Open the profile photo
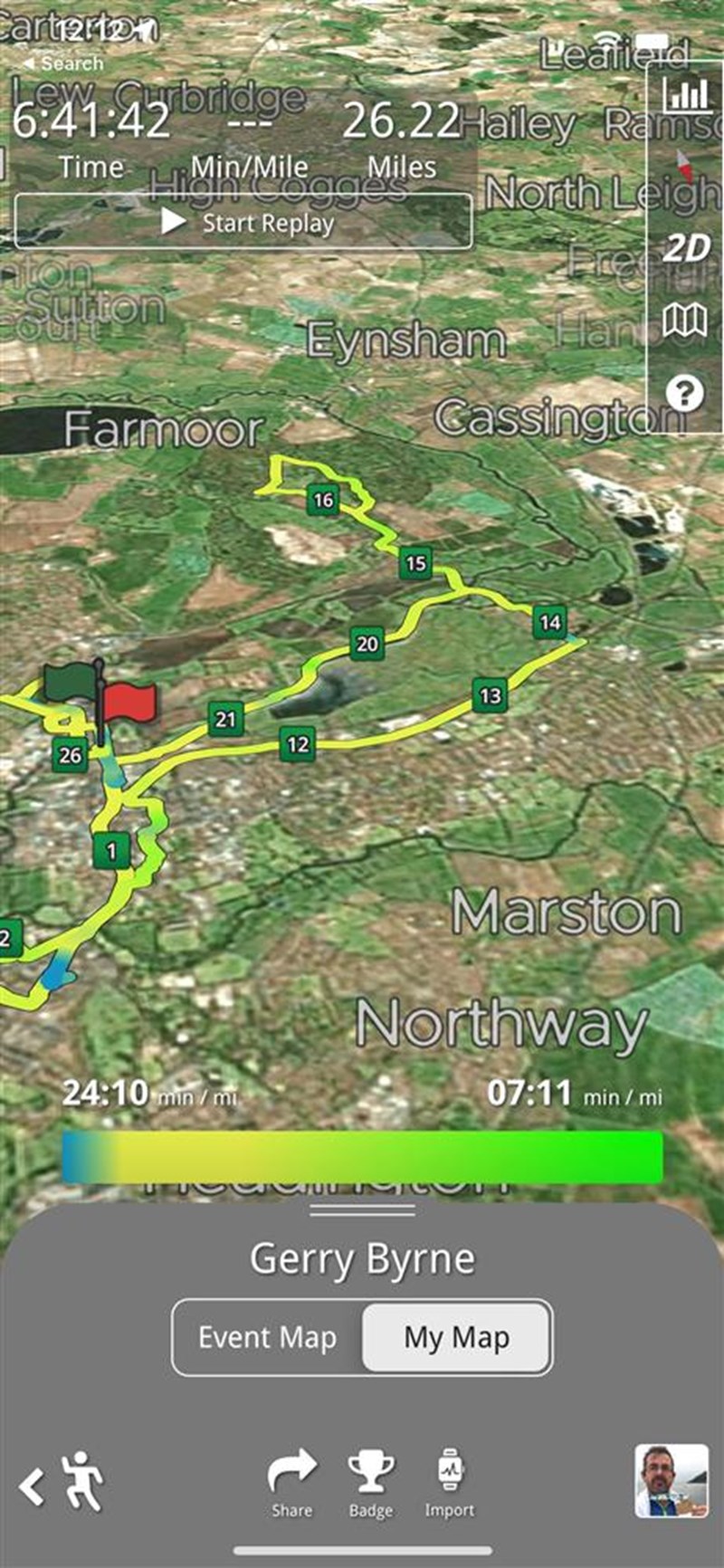This screenshot has width=724, height=1568. tap(672, 1480)
